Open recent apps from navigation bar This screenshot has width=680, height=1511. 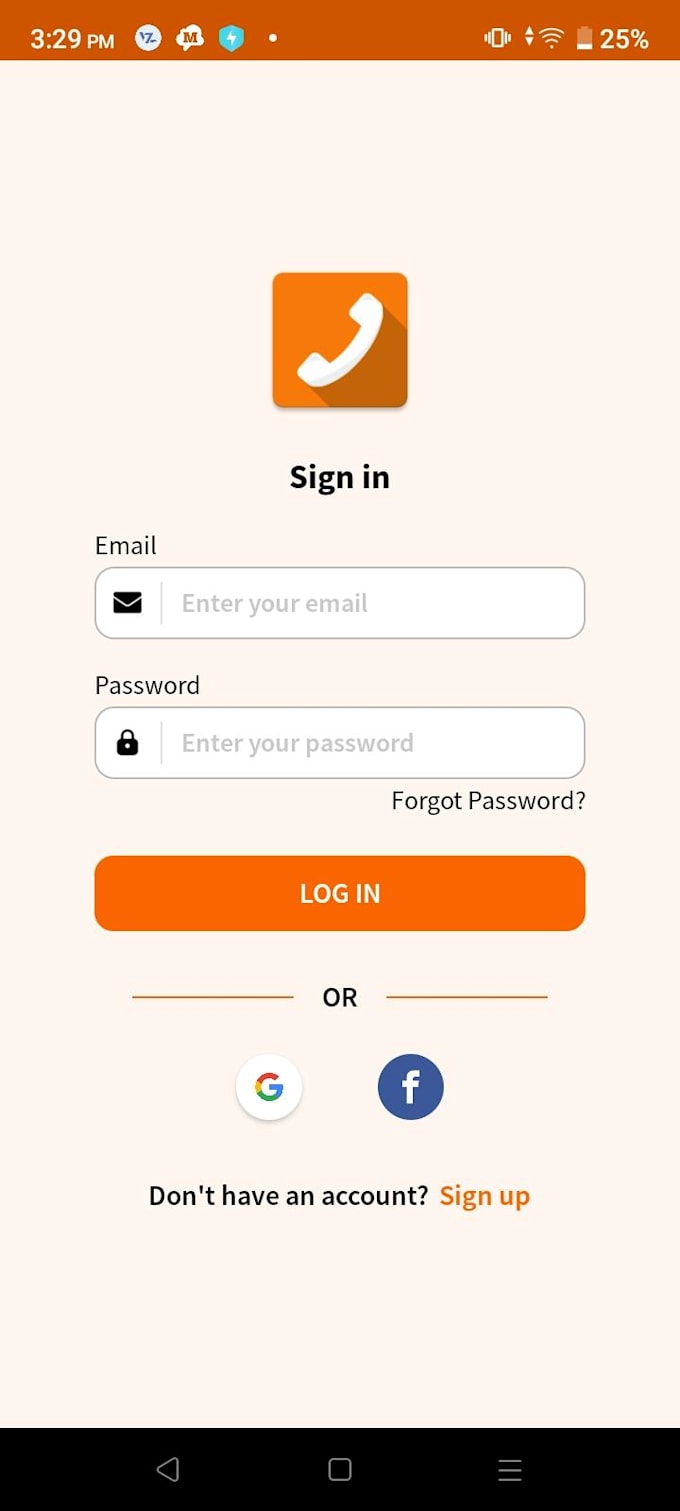pos(510,1469)
